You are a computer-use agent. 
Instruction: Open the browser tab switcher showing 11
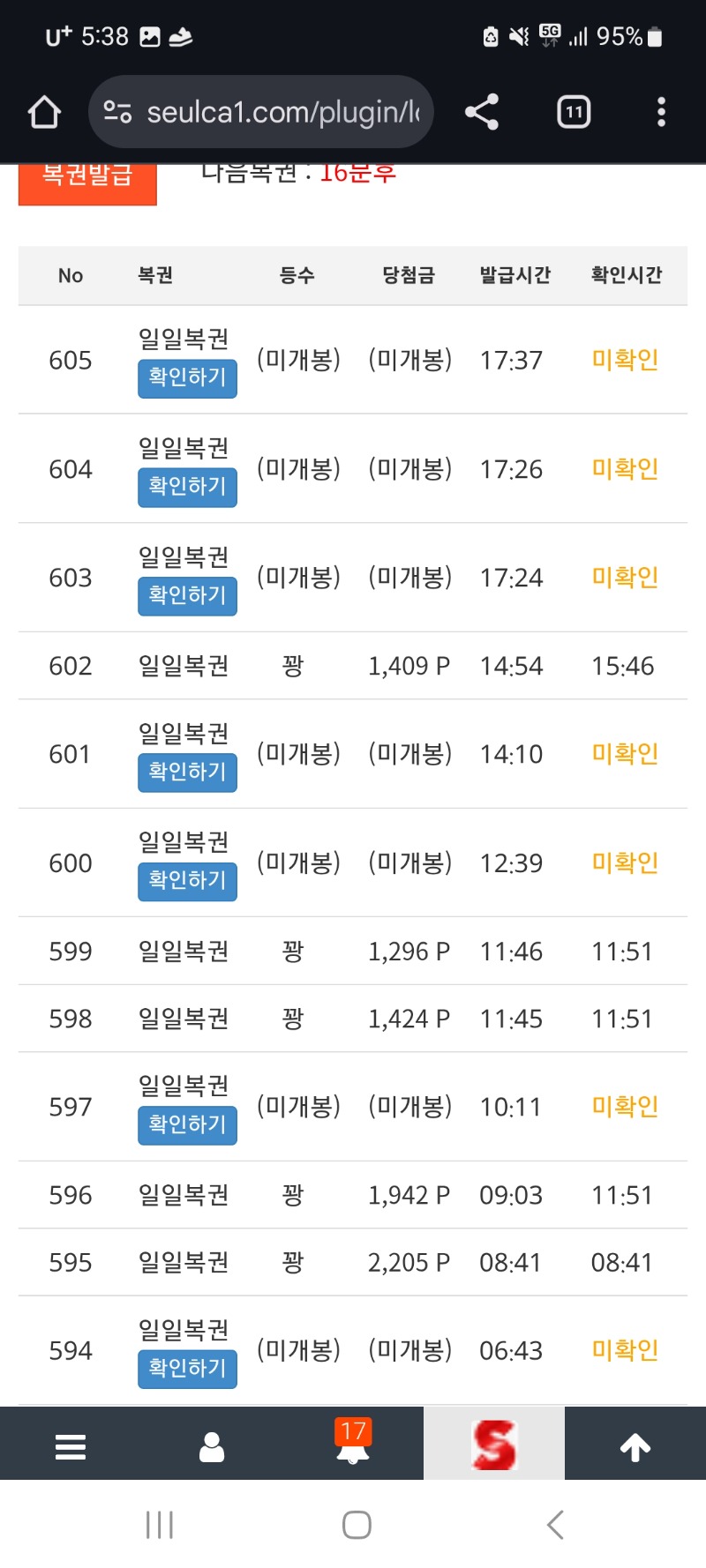click(574, 112)
